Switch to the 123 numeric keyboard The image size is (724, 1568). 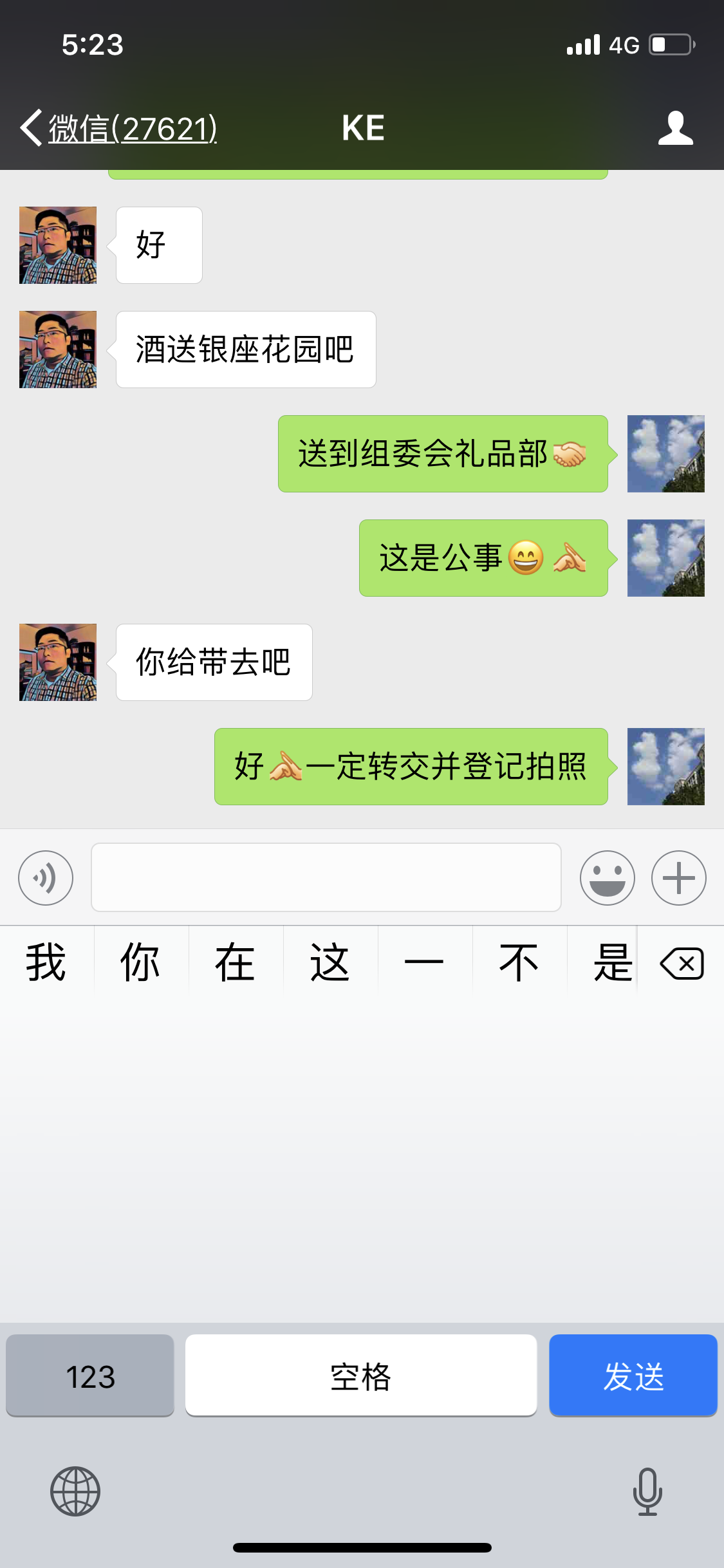click(x=90, y=1376)
